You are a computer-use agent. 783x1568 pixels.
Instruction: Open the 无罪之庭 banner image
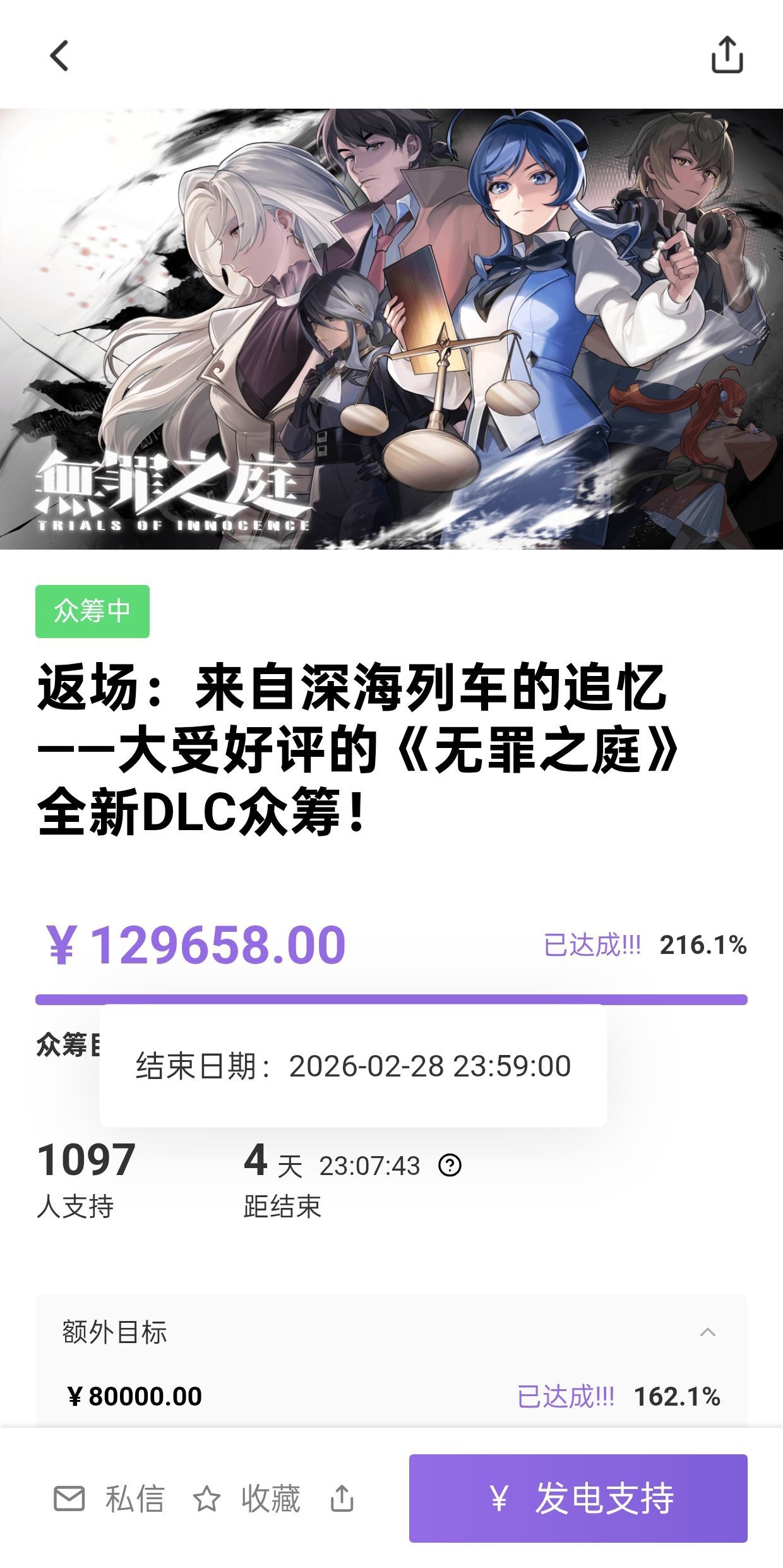391,329
